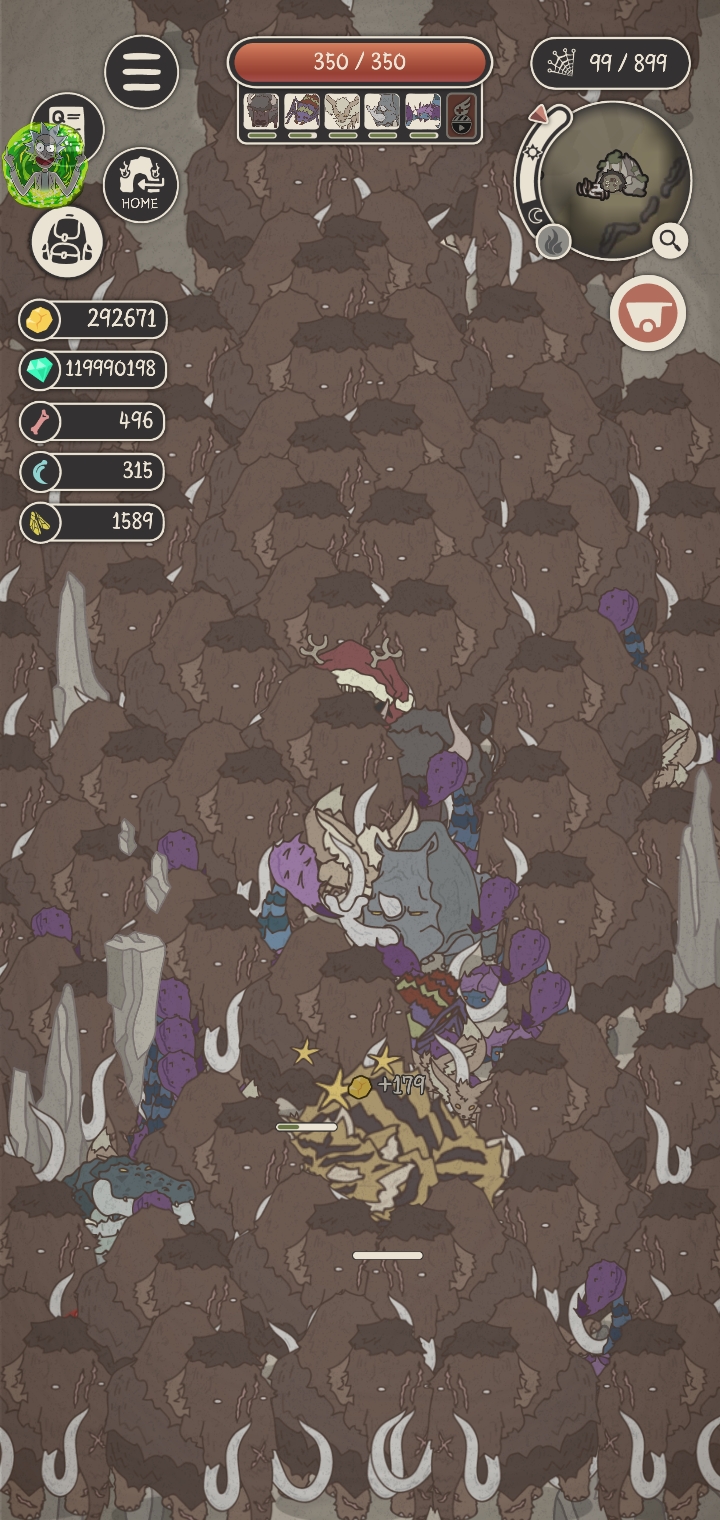The image size is (720, 1520).
Task: Tap the Rick floating avatar bubble
Action: 42,164
